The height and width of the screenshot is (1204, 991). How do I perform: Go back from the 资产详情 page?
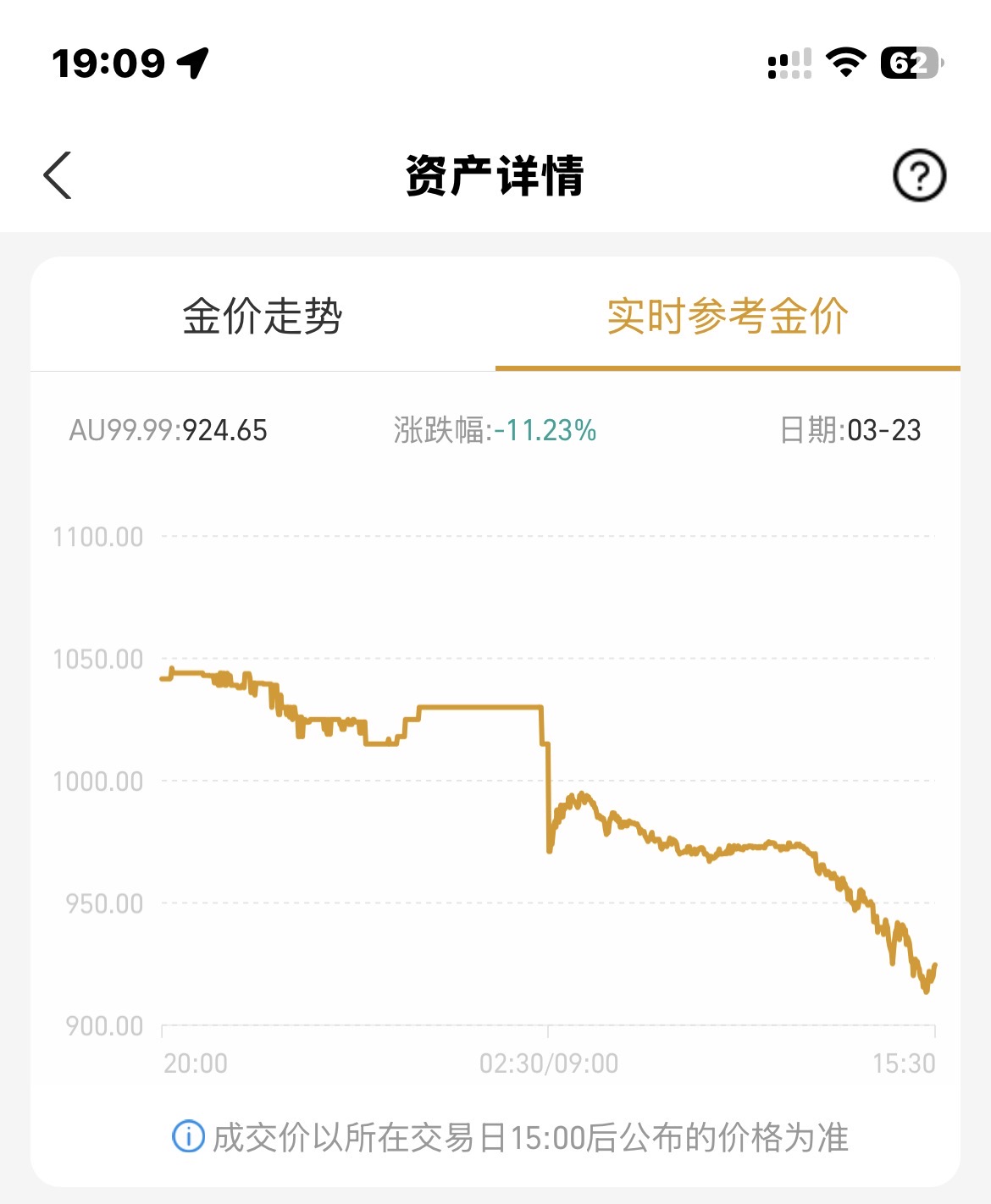click(58, 175)
